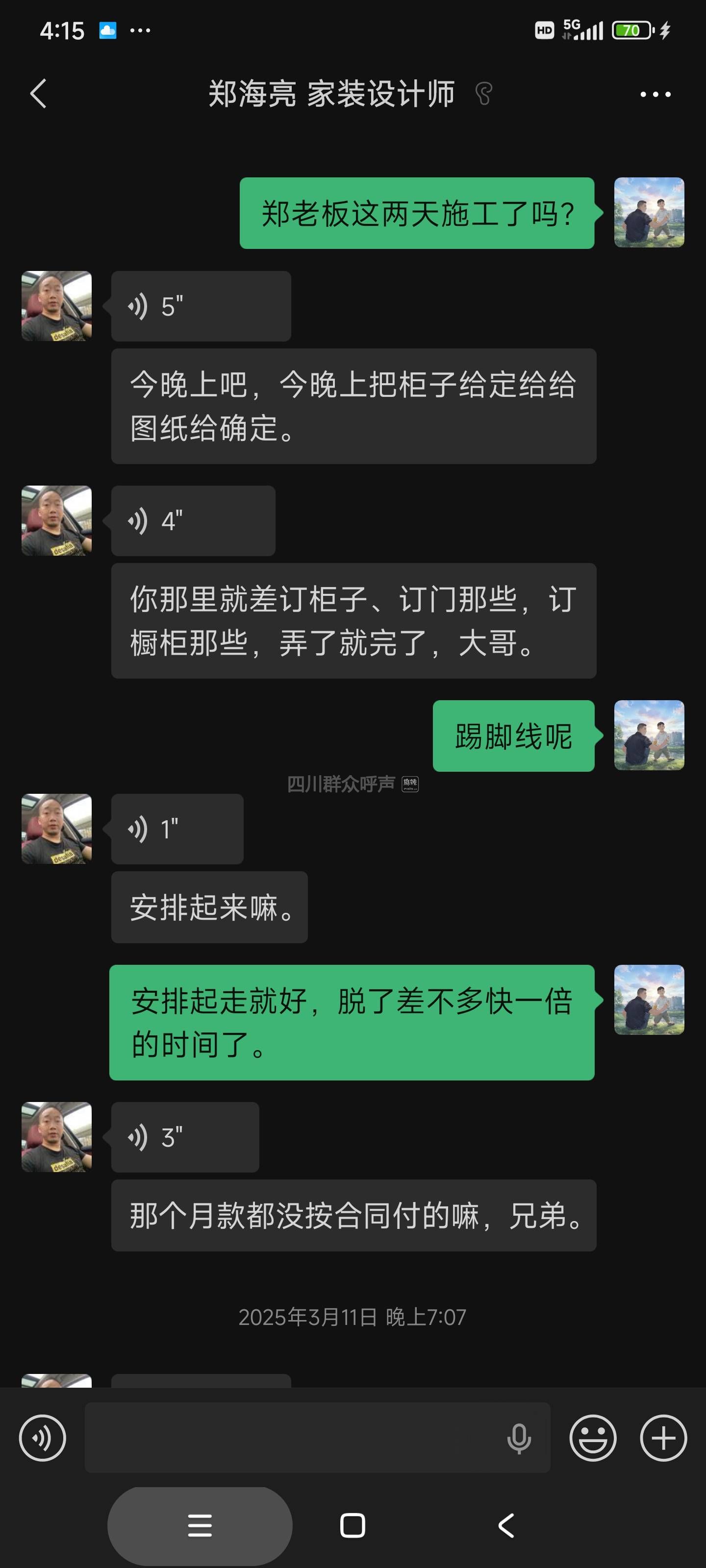Focus the message text field
This screenshot has width=706, height=1568.
pos(292,1438)
